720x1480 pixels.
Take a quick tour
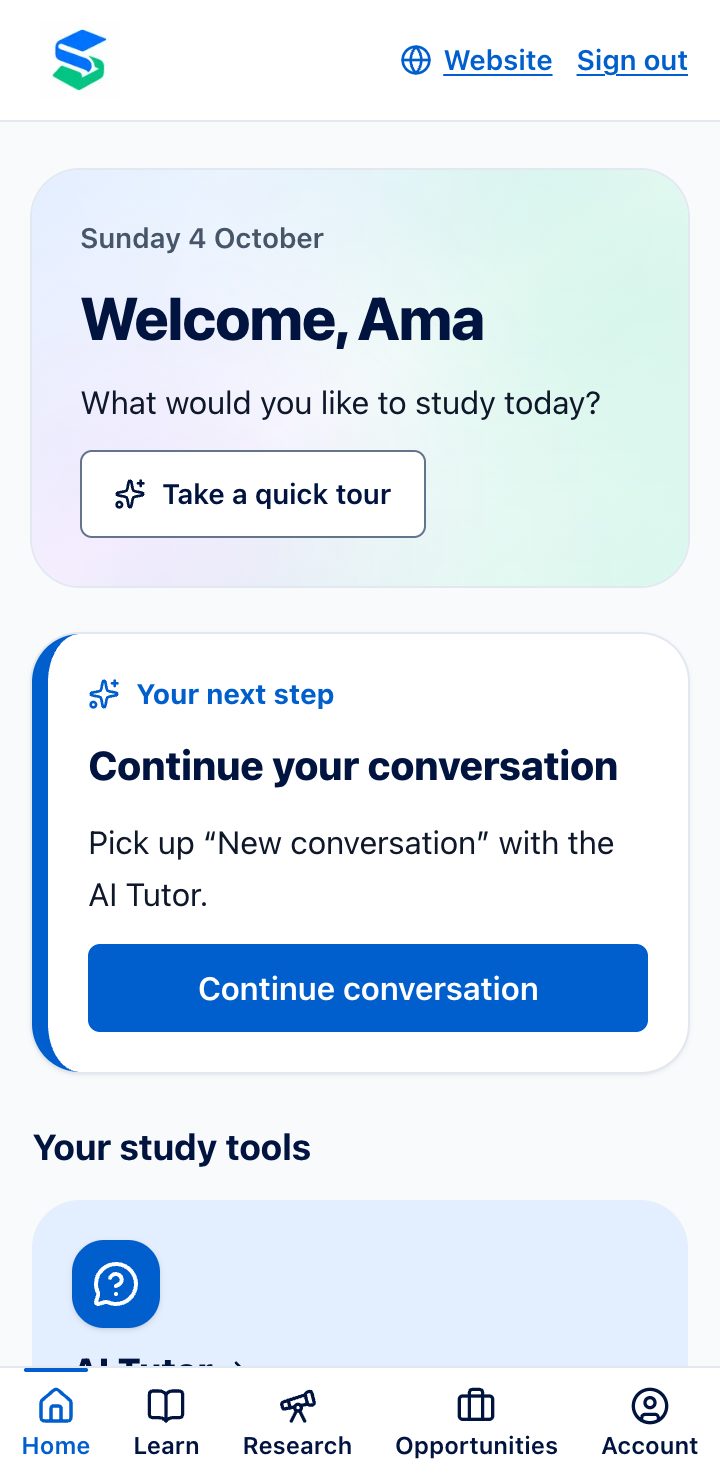[x=253, y=494]
